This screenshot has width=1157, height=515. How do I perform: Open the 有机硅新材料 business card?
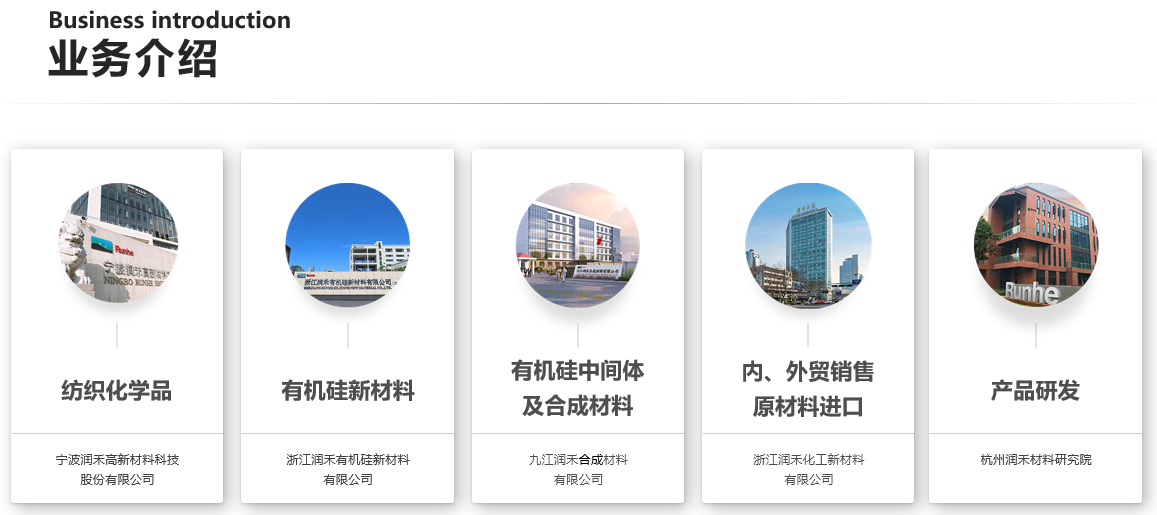click(x=347, y=390)
